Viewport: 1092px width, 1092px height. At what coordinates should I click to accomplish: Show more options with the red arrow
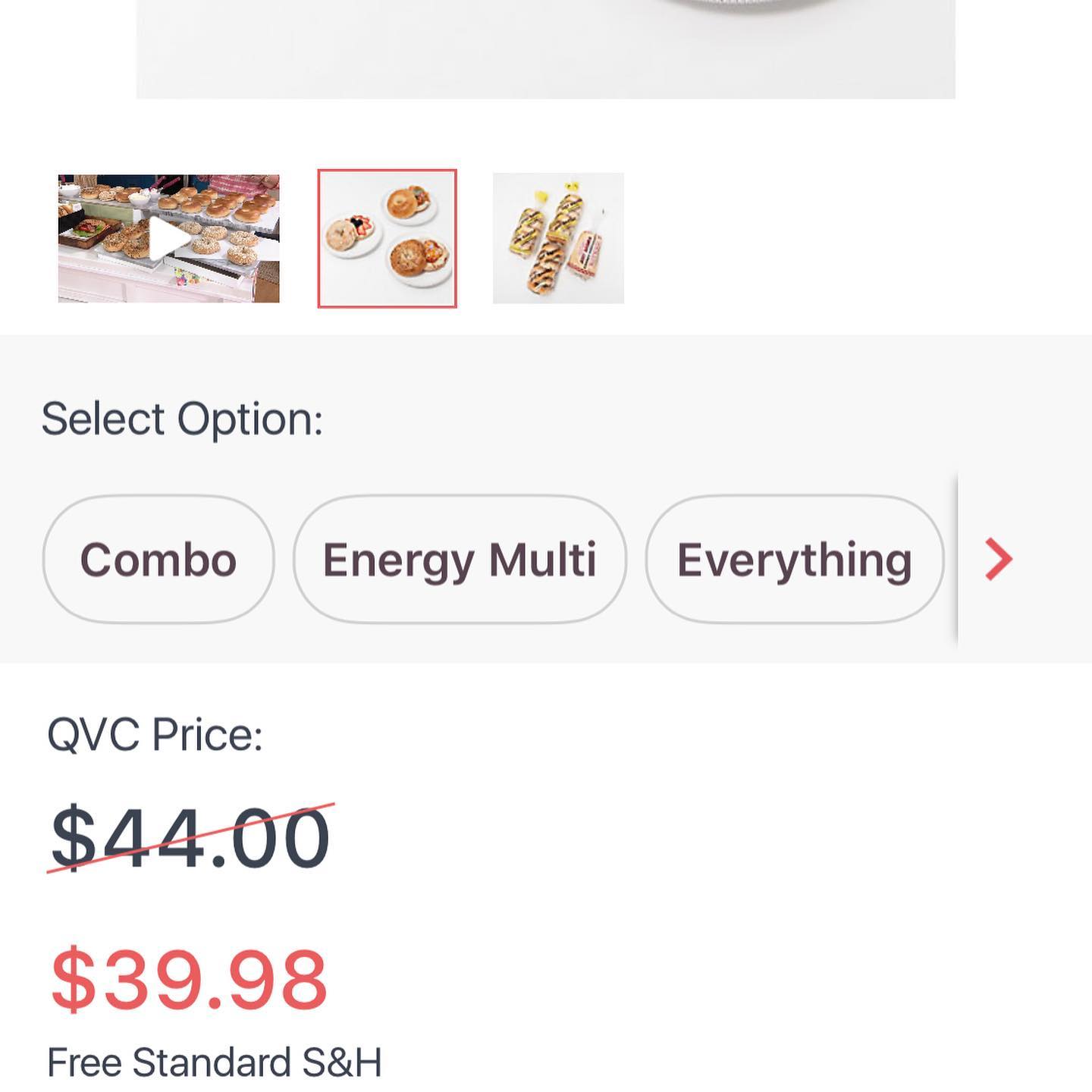coord(998,560)
